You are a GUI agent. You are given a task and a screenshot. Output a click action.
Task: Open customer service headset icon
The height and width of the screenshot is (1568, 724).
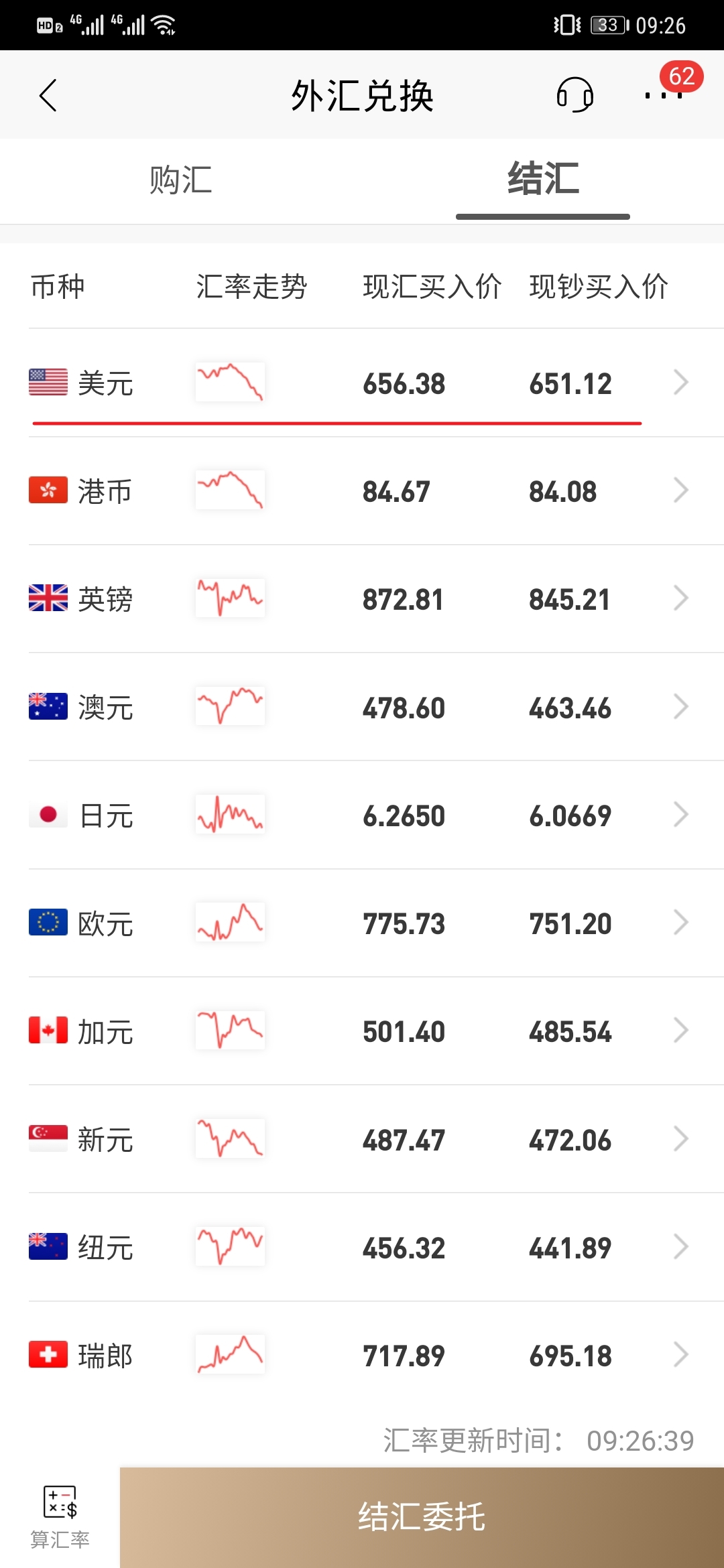tap(575, 94)
